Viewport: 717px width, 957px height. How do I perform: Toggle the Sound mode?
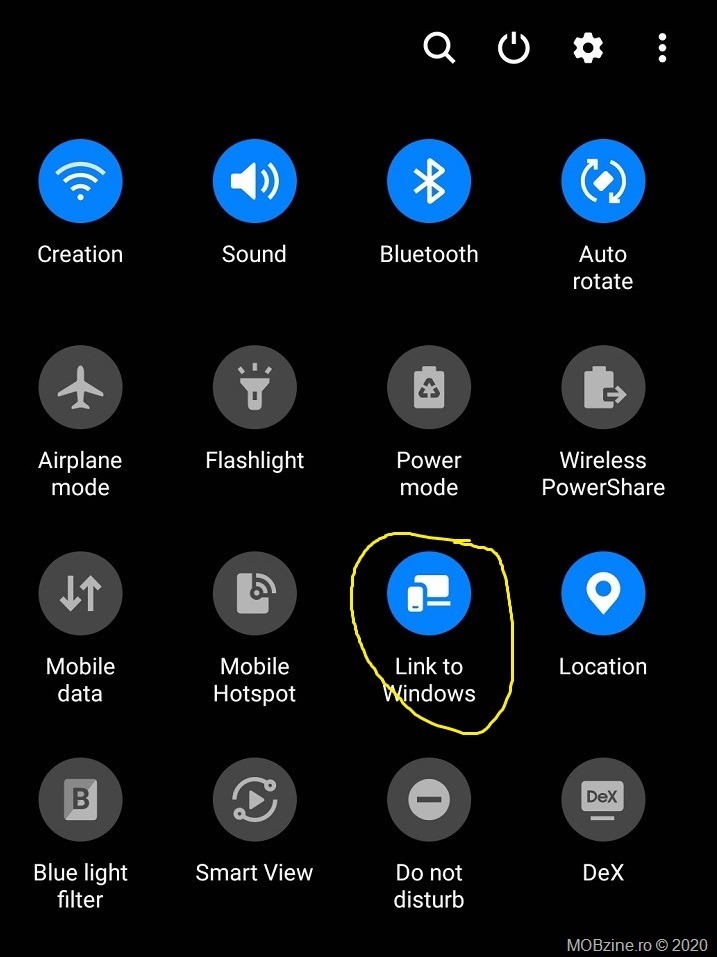254,182
